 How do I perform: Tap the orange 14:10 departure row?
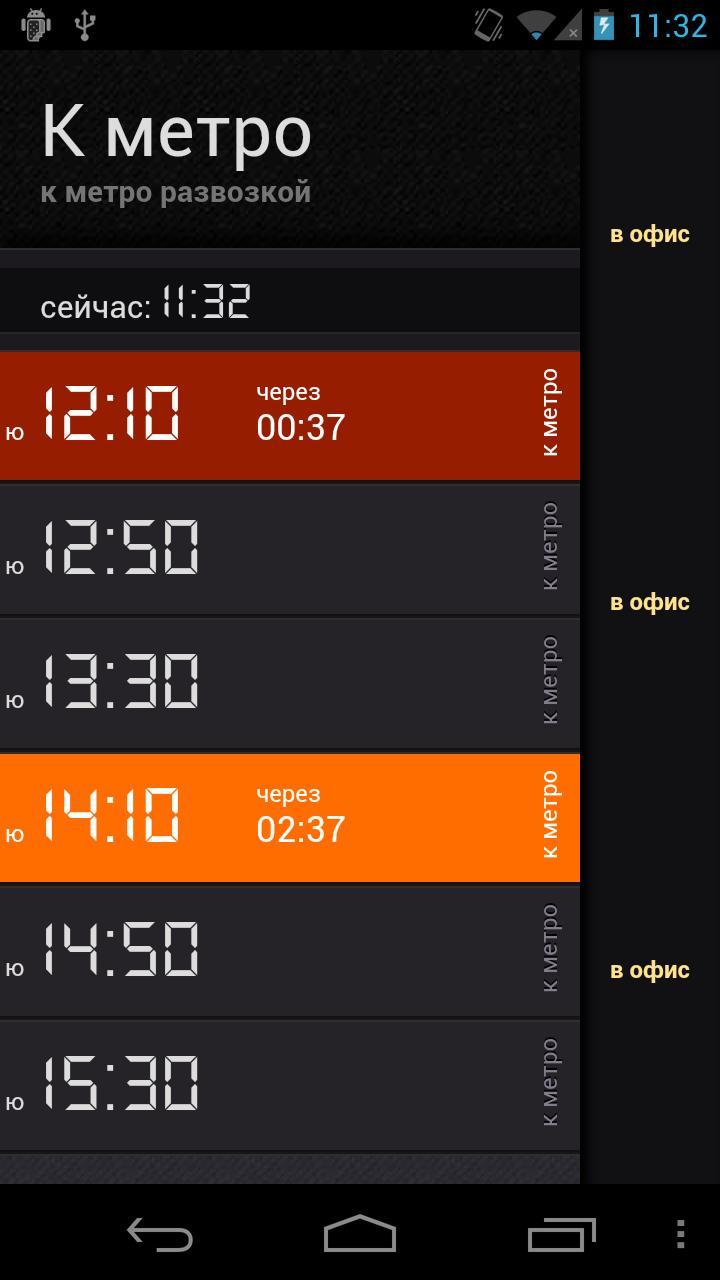[290, 817]
